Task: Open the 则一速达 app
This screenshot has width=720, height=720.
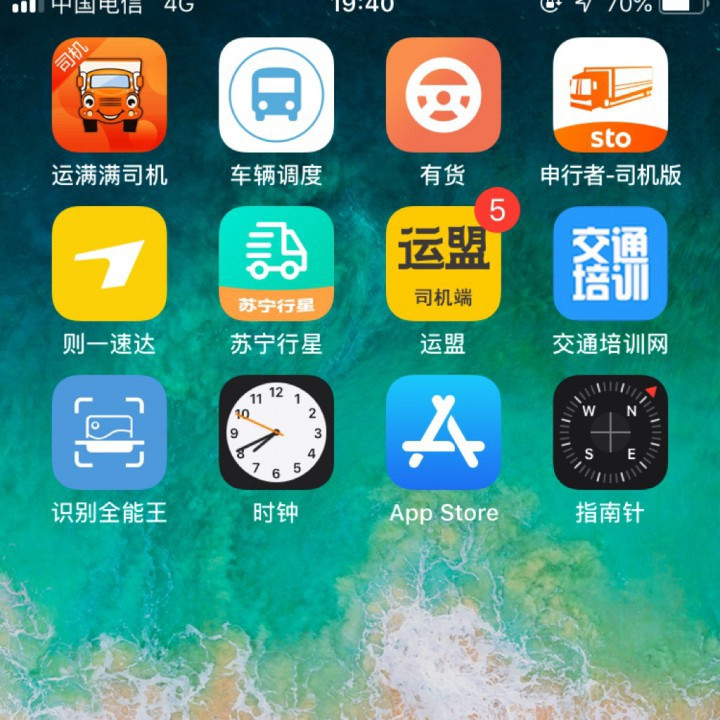Action: [109, 264]
